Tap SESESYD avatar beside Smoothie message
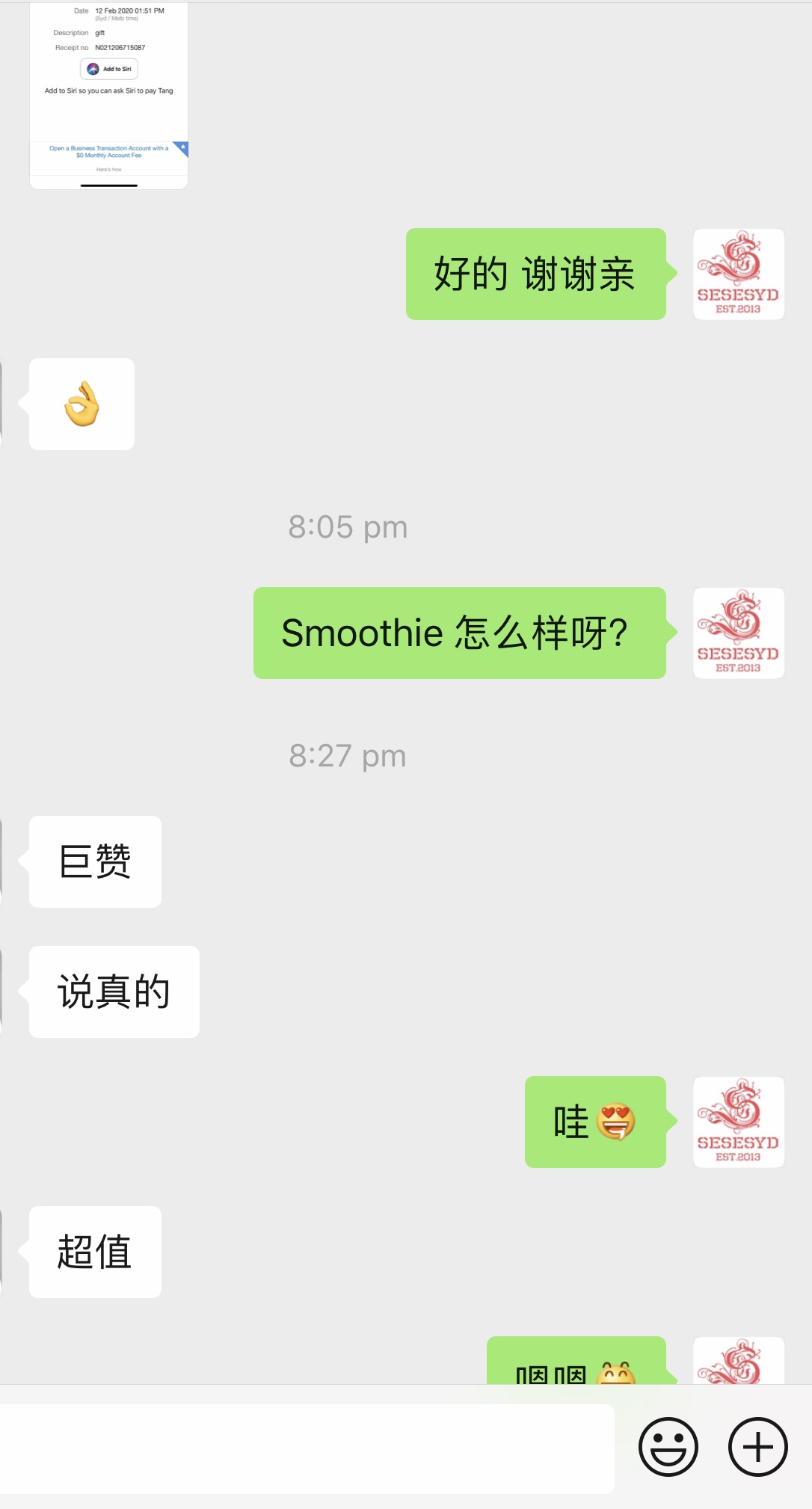Image resolution: width=812 pixels, height=1509 pixels. coord(738,633)
